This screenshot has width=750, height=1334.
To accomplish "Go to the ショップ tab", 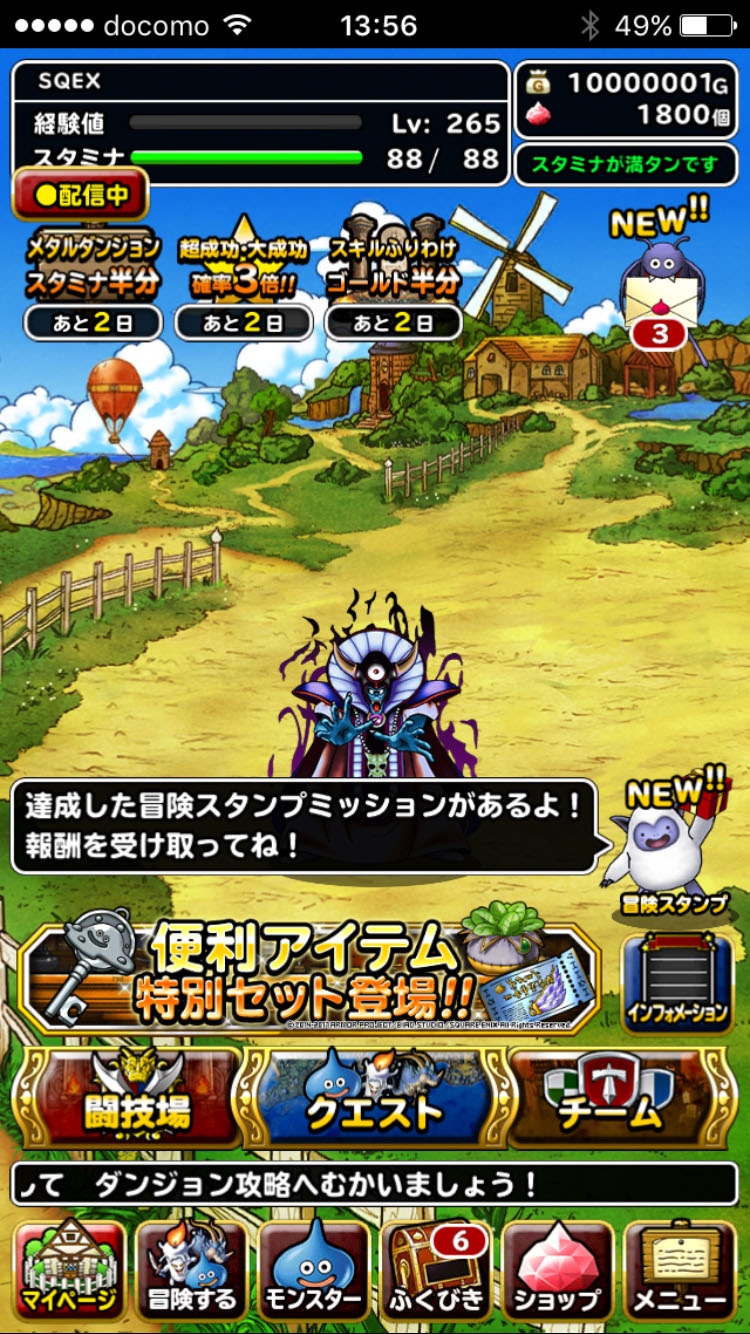I will point(560,1271).
